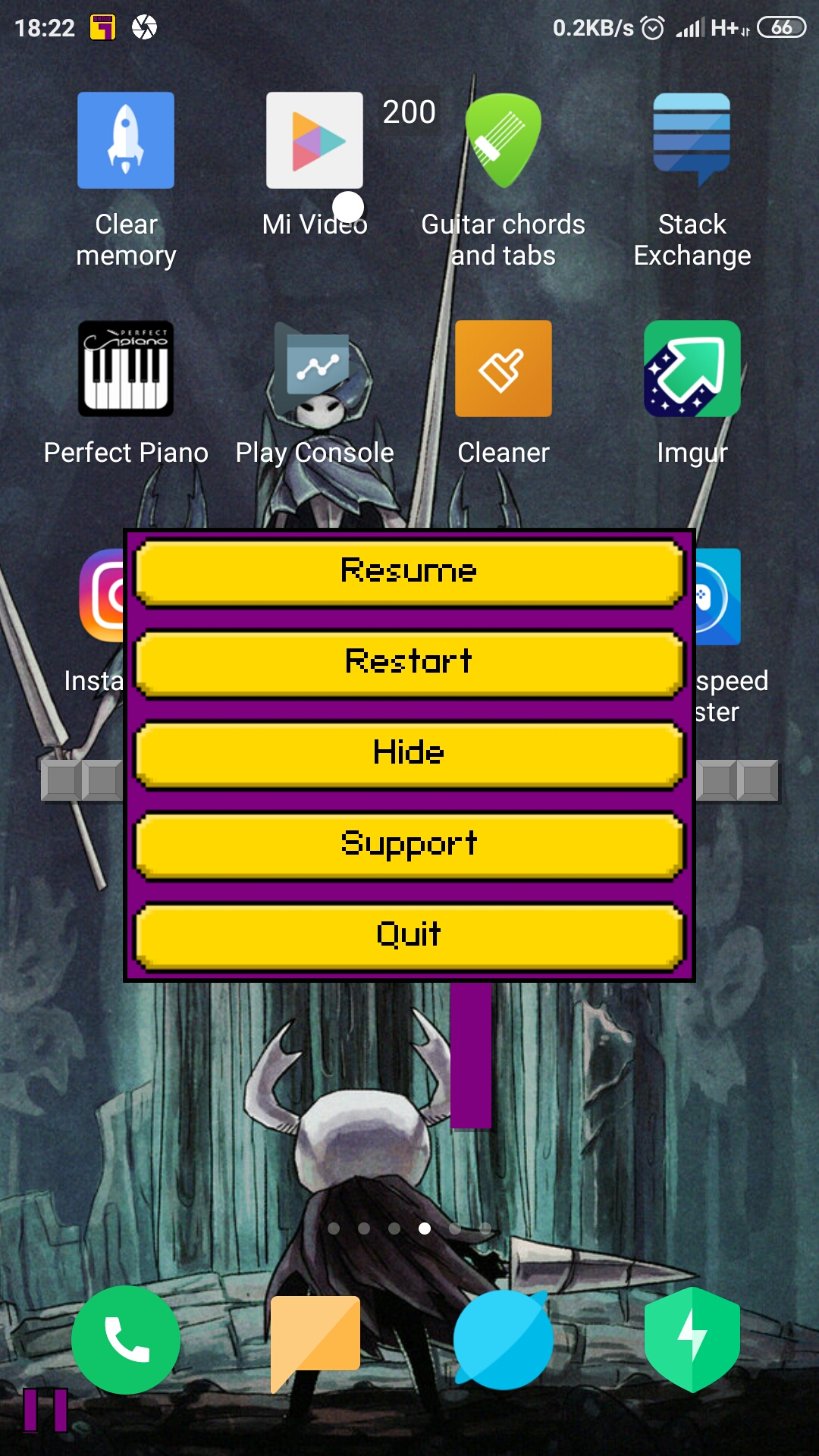Open the messaging app

coord(314,1340)
